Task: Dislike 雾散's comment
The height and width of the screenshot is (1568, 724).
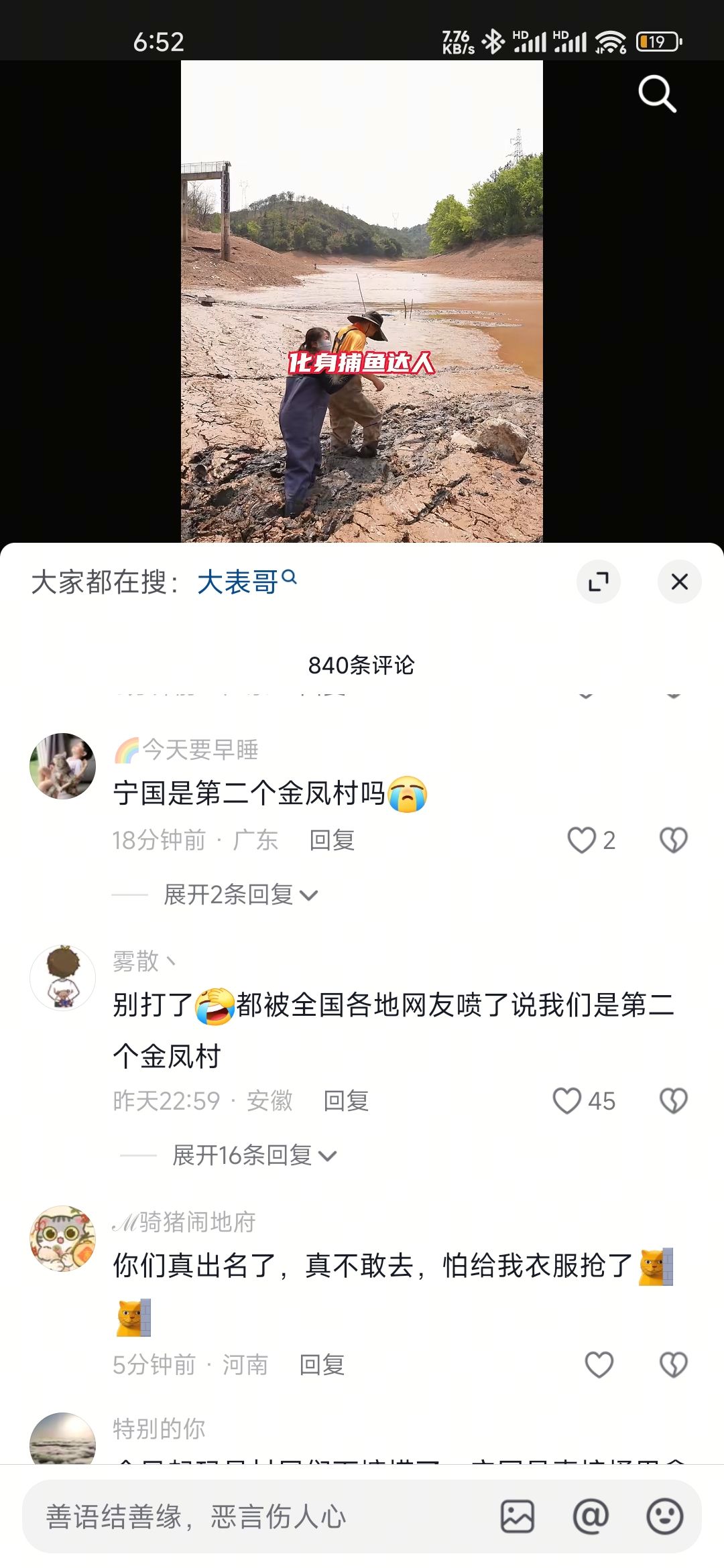Action: [x=673, y=1101]
